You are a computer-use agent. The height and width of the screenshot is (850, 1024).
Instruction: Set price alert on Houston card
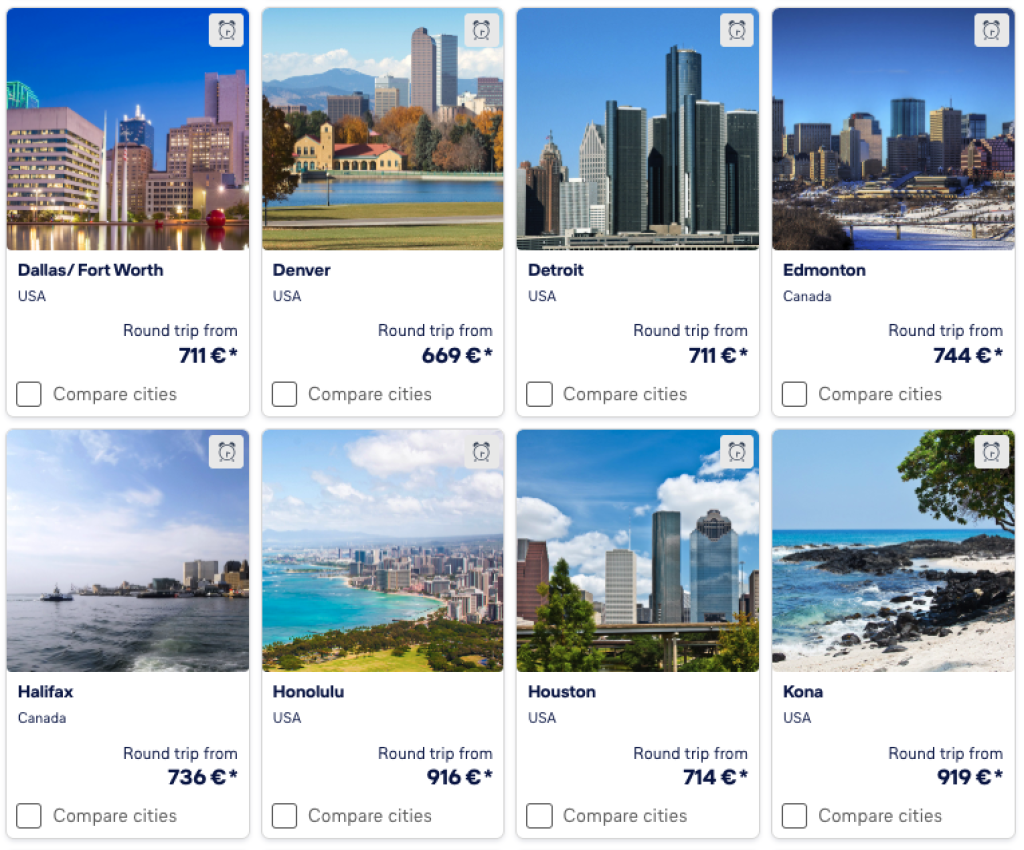[736, 452]
